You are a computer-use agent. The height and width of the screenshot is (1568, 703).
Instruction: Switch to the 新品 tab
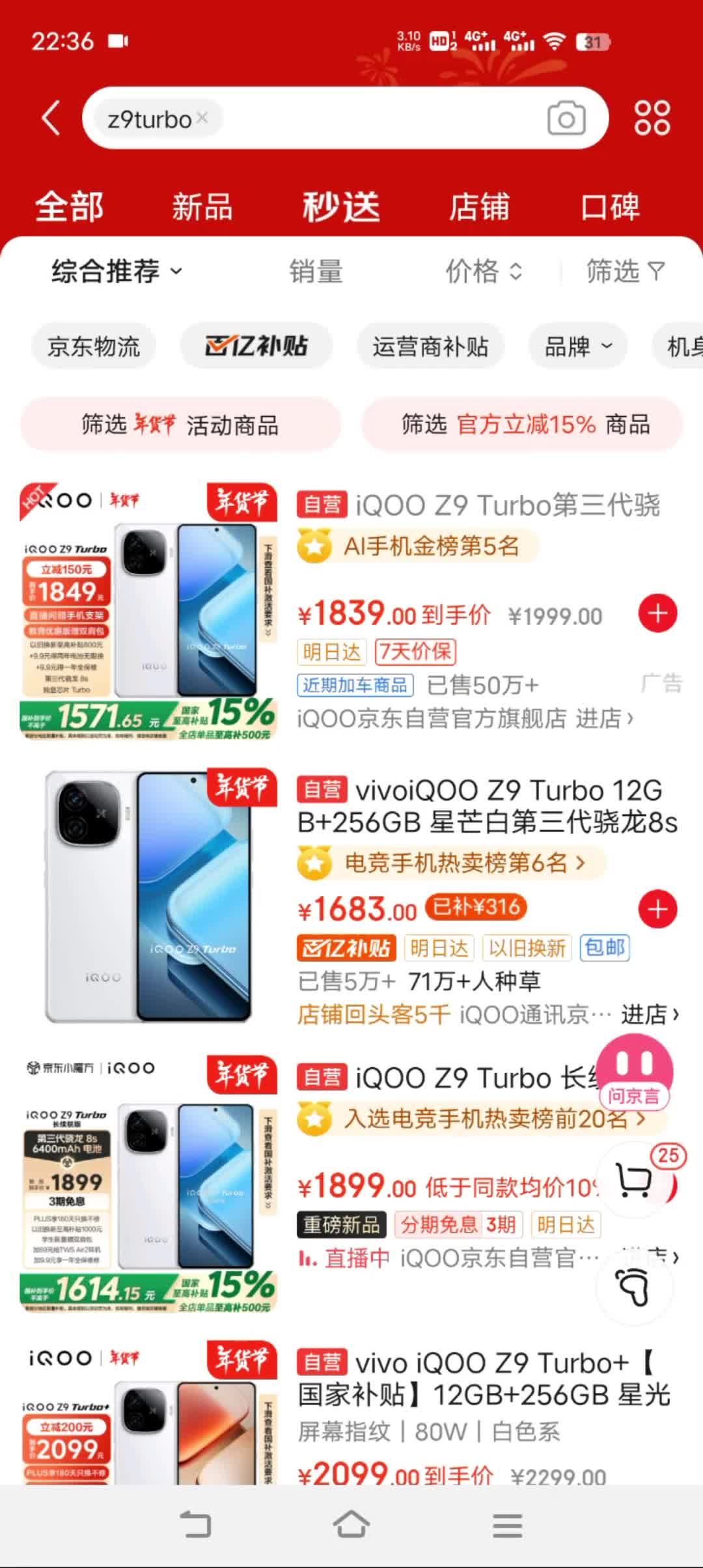coord(202,207)
